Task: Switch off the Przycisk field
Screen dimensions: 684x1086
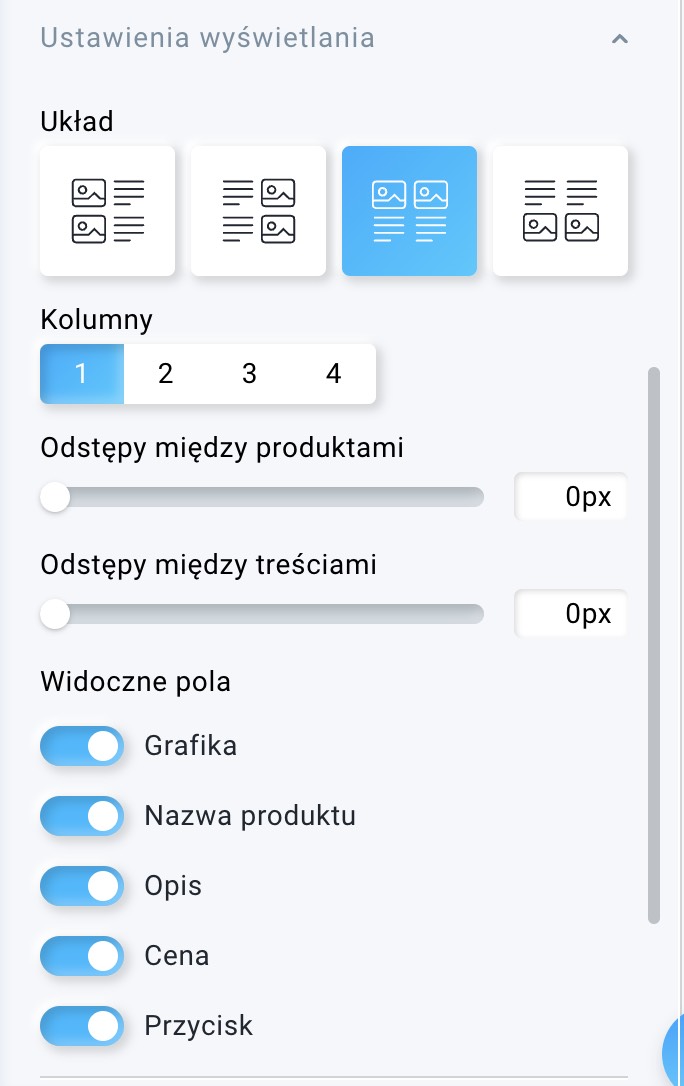Action: (x=82, y=1027)
